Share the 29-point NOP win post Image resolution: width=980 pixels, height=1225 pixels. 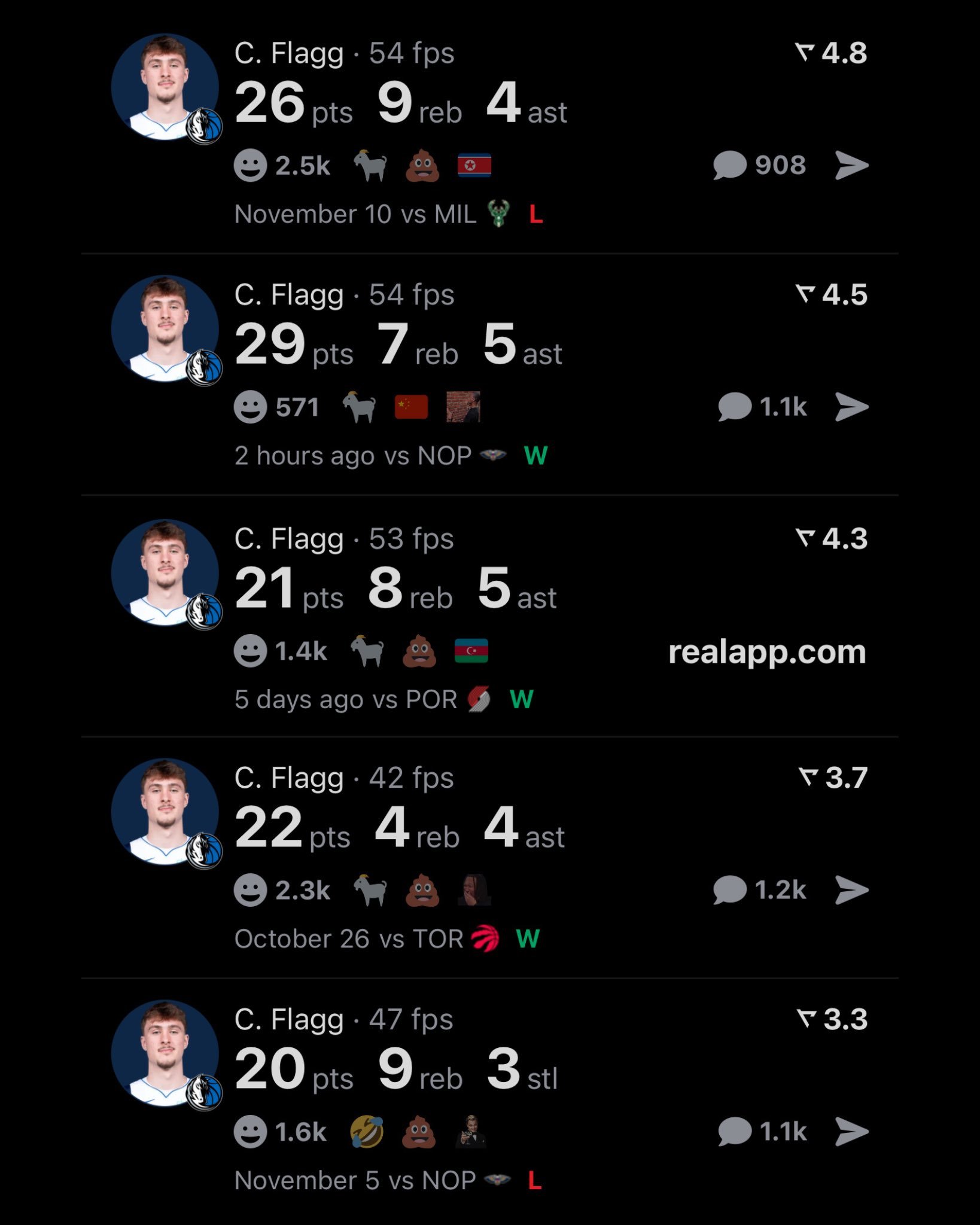pos(853,406)
